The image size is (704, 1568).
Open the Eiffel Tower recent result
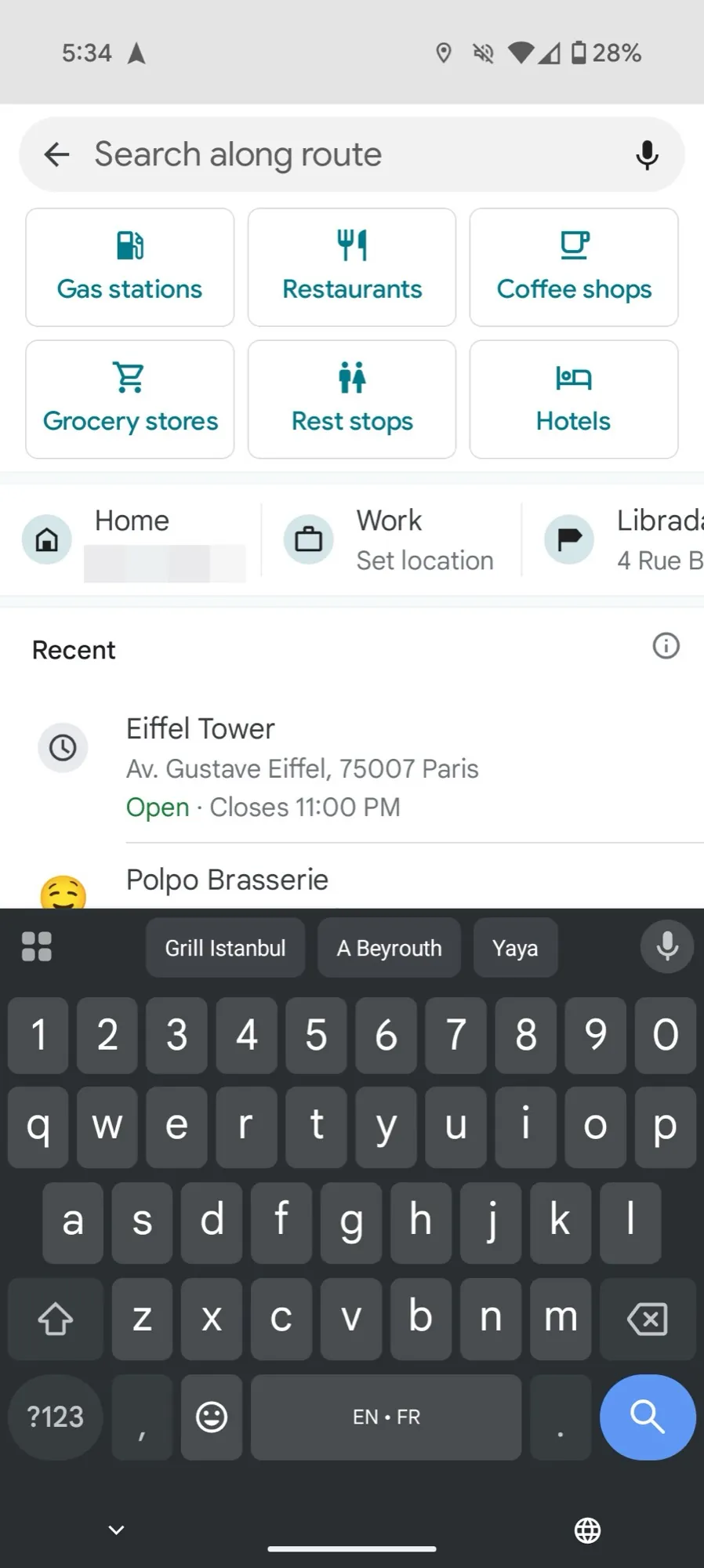click(303, 767)
